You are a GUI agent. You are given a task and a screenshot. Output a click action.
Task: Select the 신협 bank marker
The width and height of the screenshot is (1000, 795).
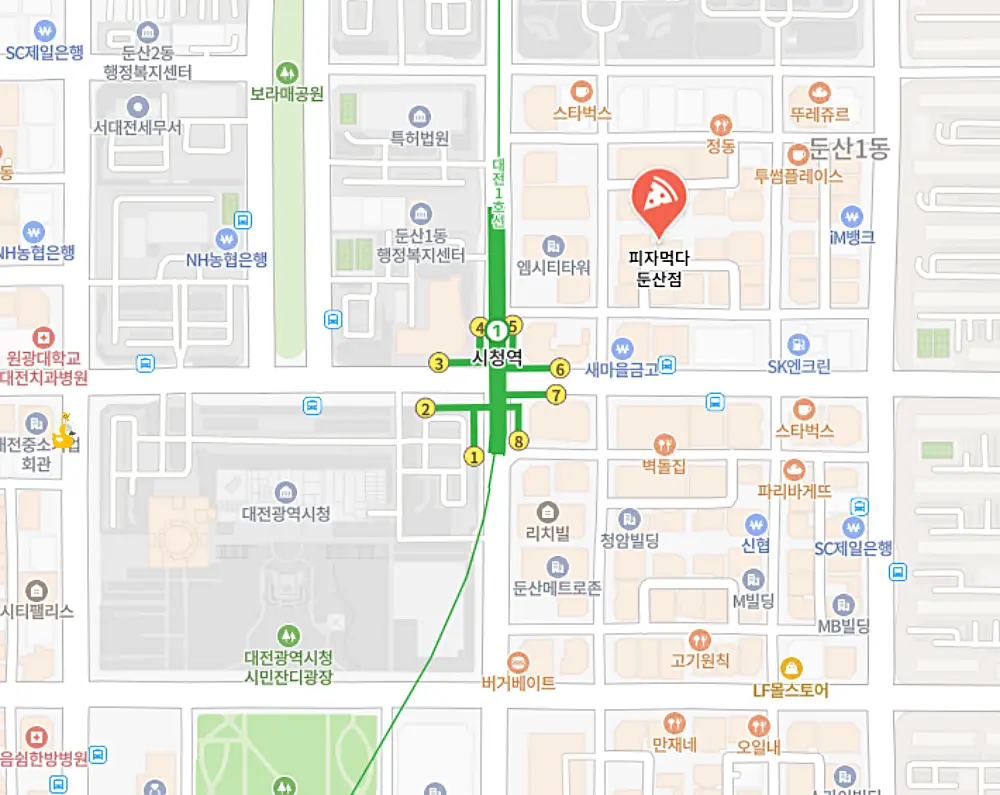pos(756,523)
